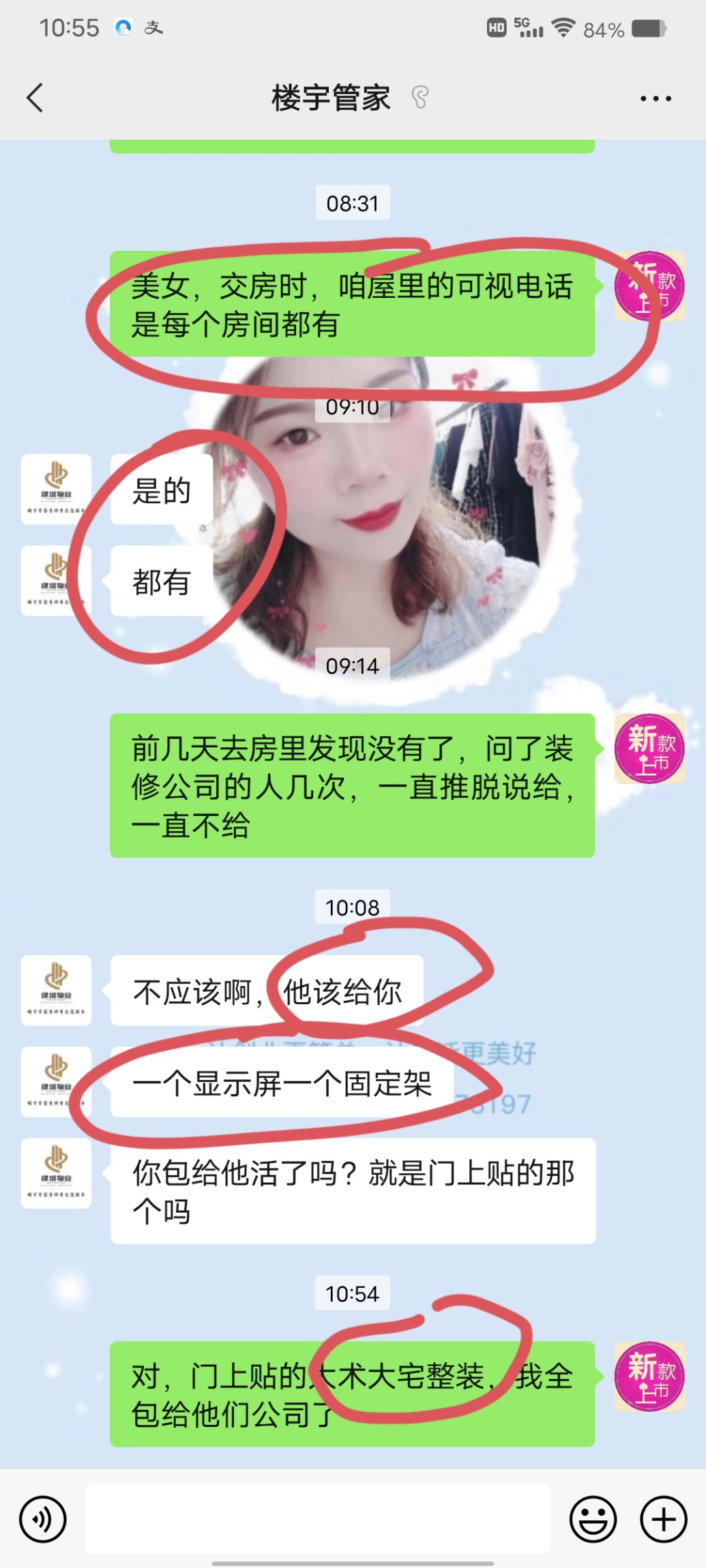This screenshot has width=706, height=1568.
Task: Go back to the chat list
Action: coord(35,97)
